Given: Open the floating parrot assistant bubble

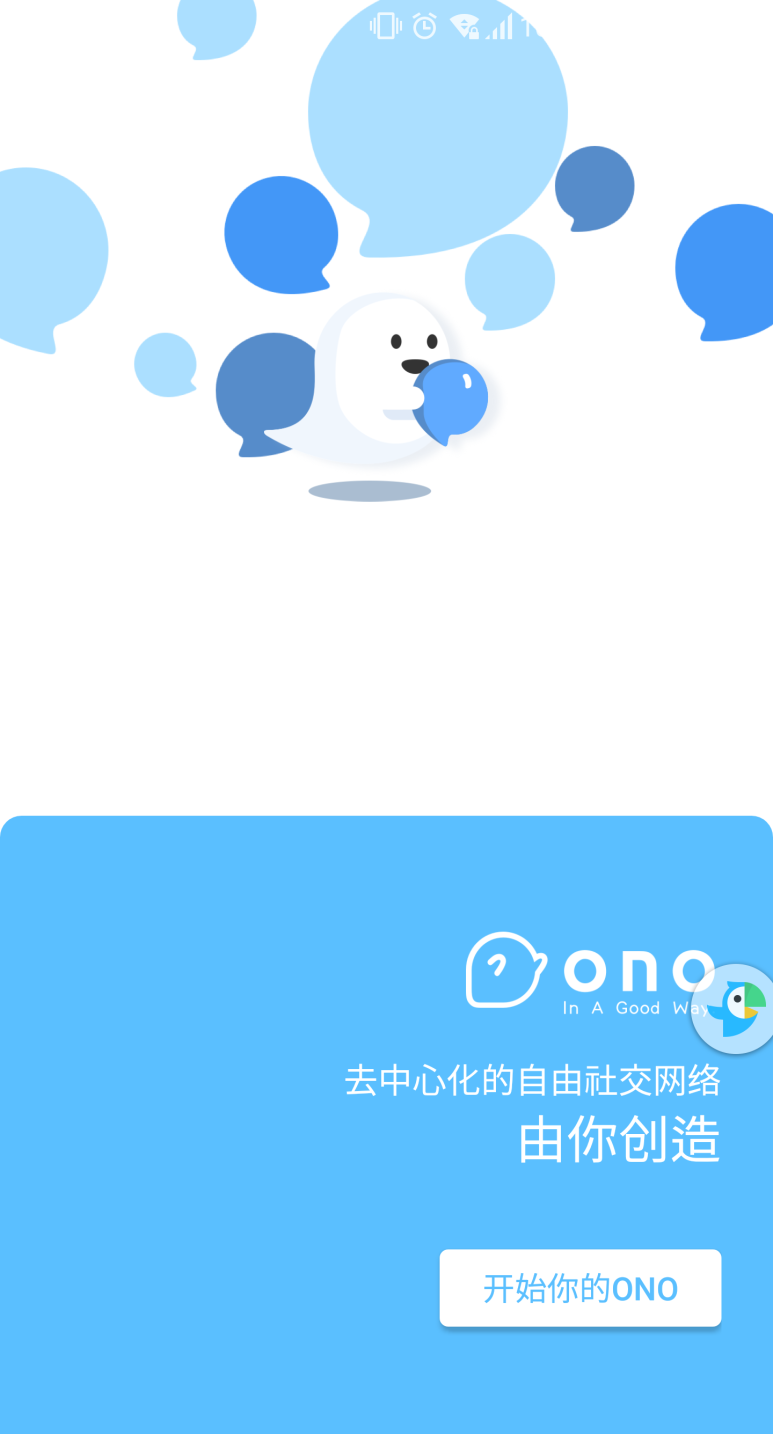Looking at the screenshot, I should 736,1008.
